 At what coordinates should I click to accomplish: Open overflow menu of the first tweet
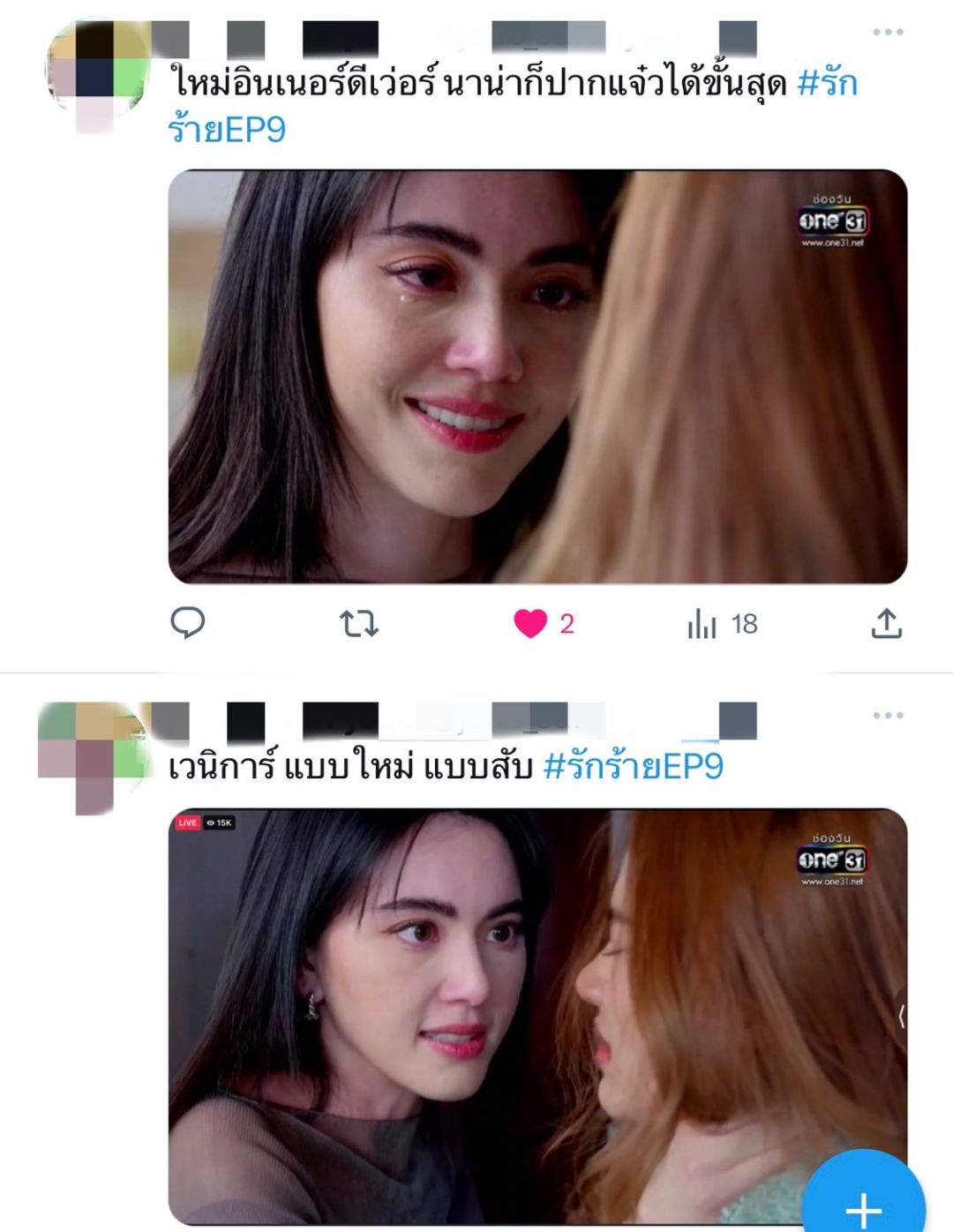pos(887,32)
